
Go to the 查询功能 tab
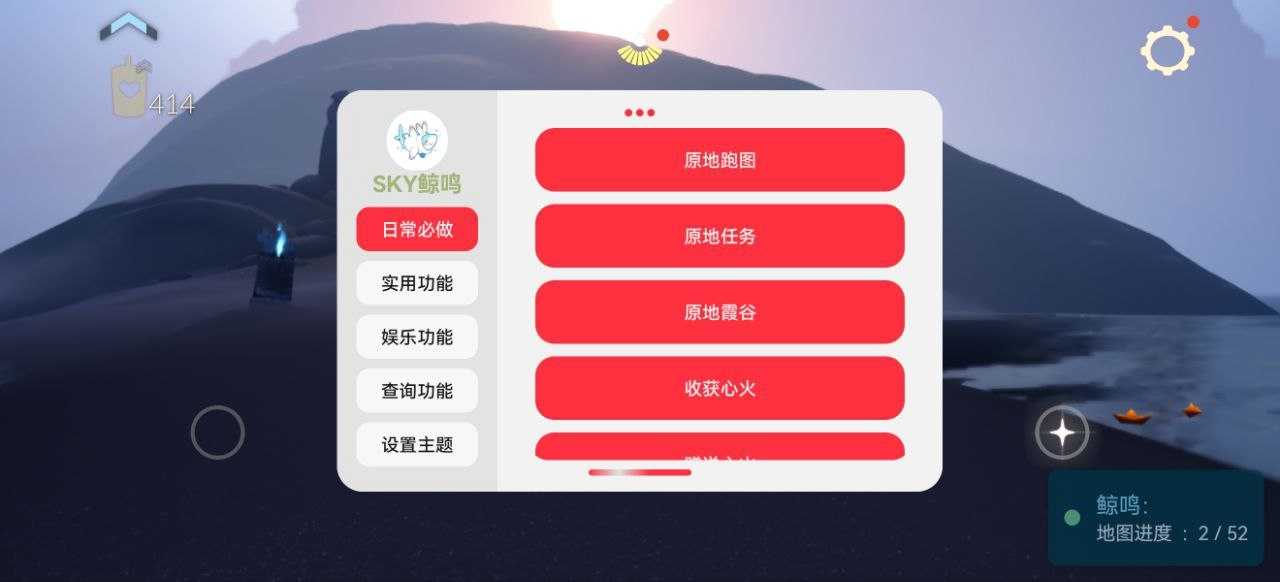click(x=417, y=391)
